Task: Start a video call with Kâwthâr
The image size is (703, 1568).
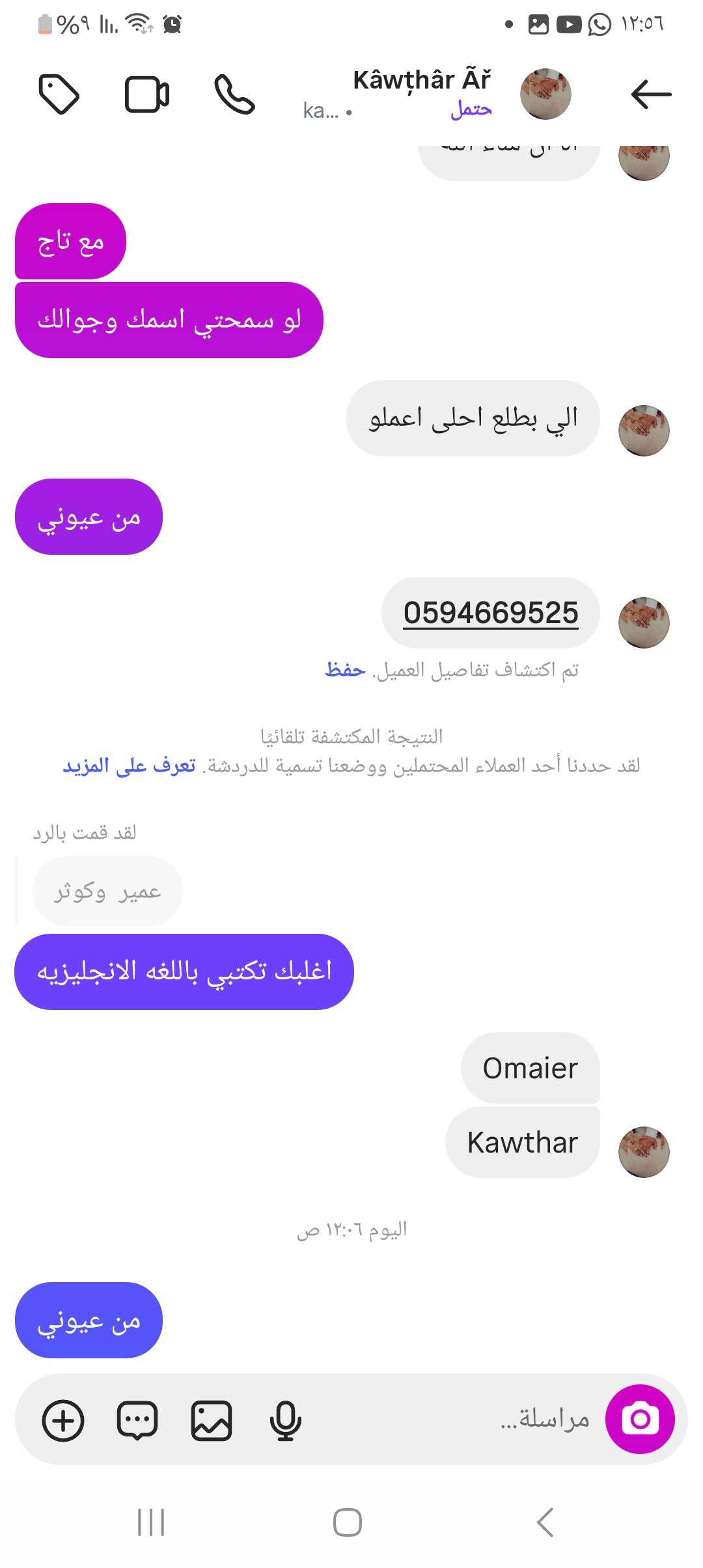Action: (x=147, y=94)
